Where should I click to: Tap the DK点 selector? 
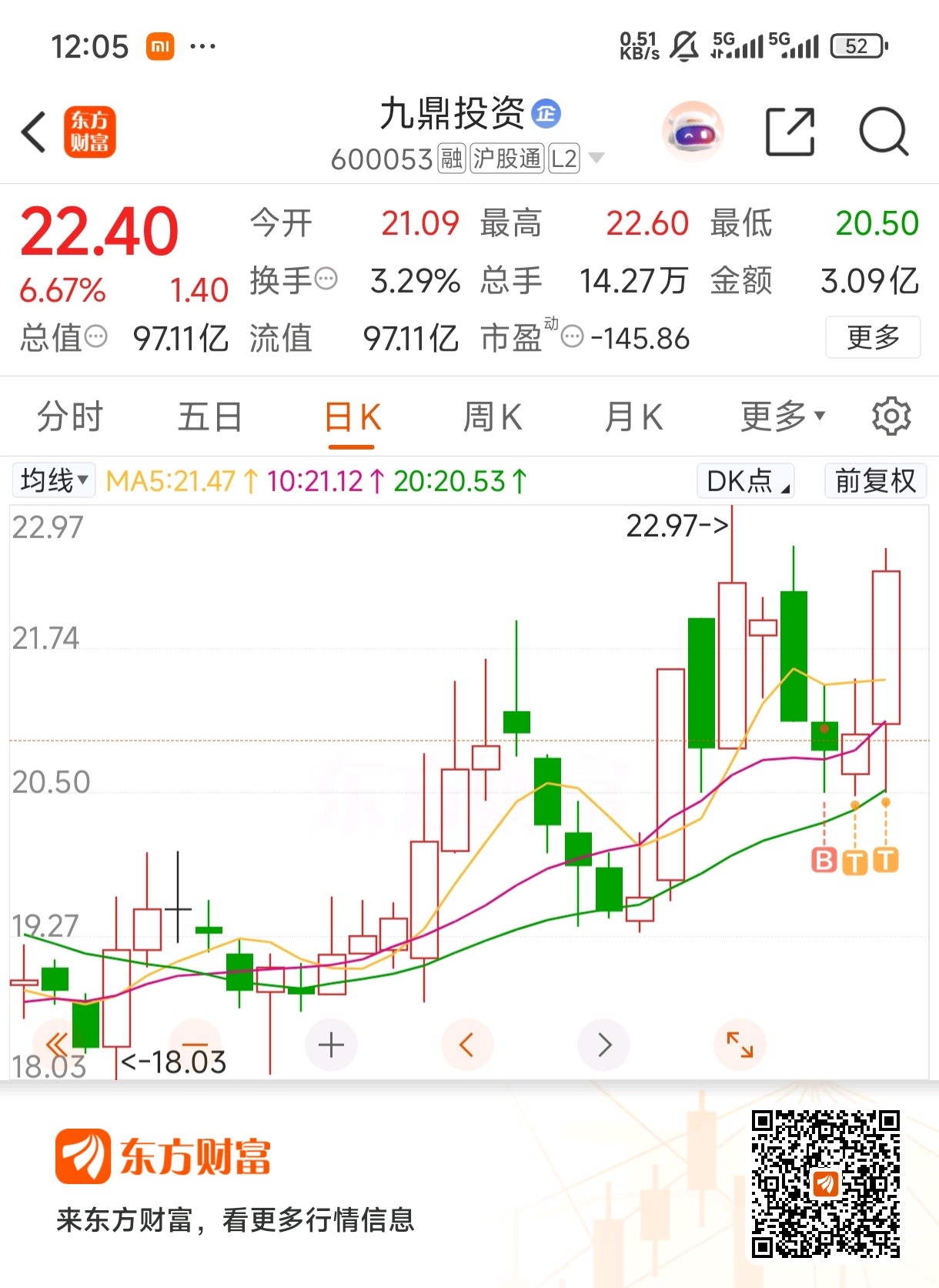click(x=745, y=480)
